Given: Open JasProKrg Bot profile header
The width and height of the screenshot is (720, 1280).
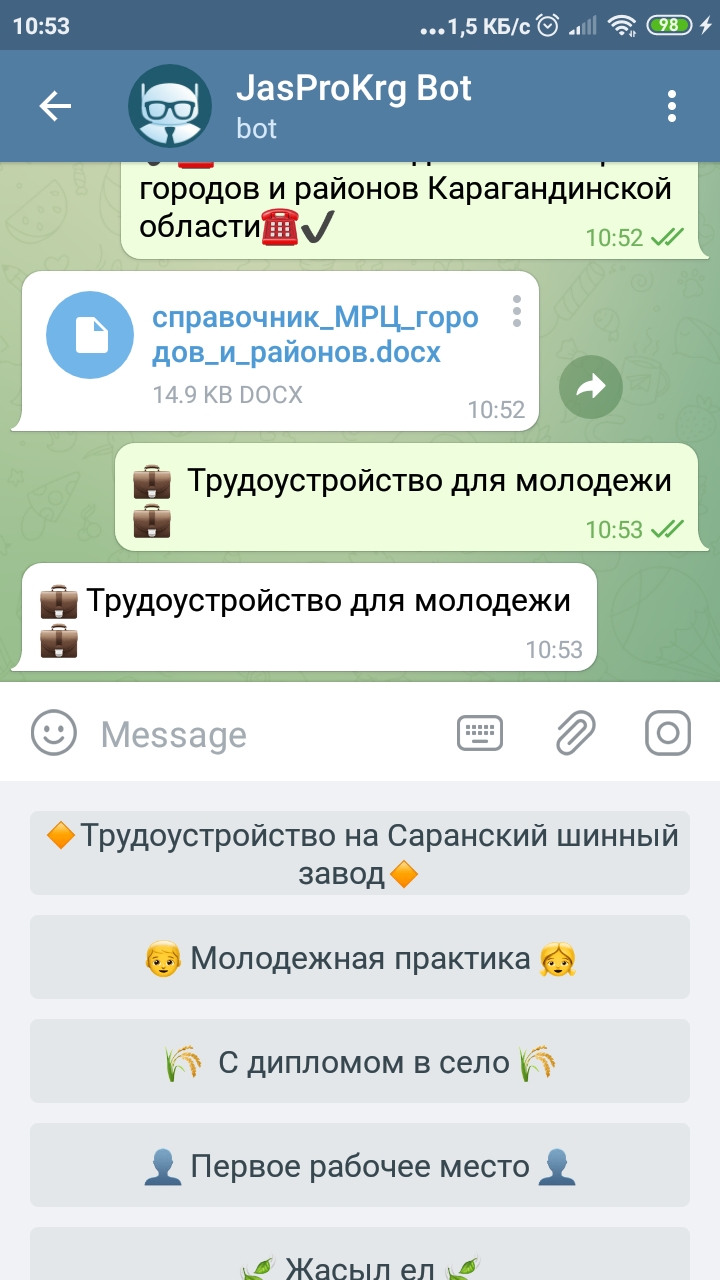Looking at the screenshot, I should coord(352,106).
